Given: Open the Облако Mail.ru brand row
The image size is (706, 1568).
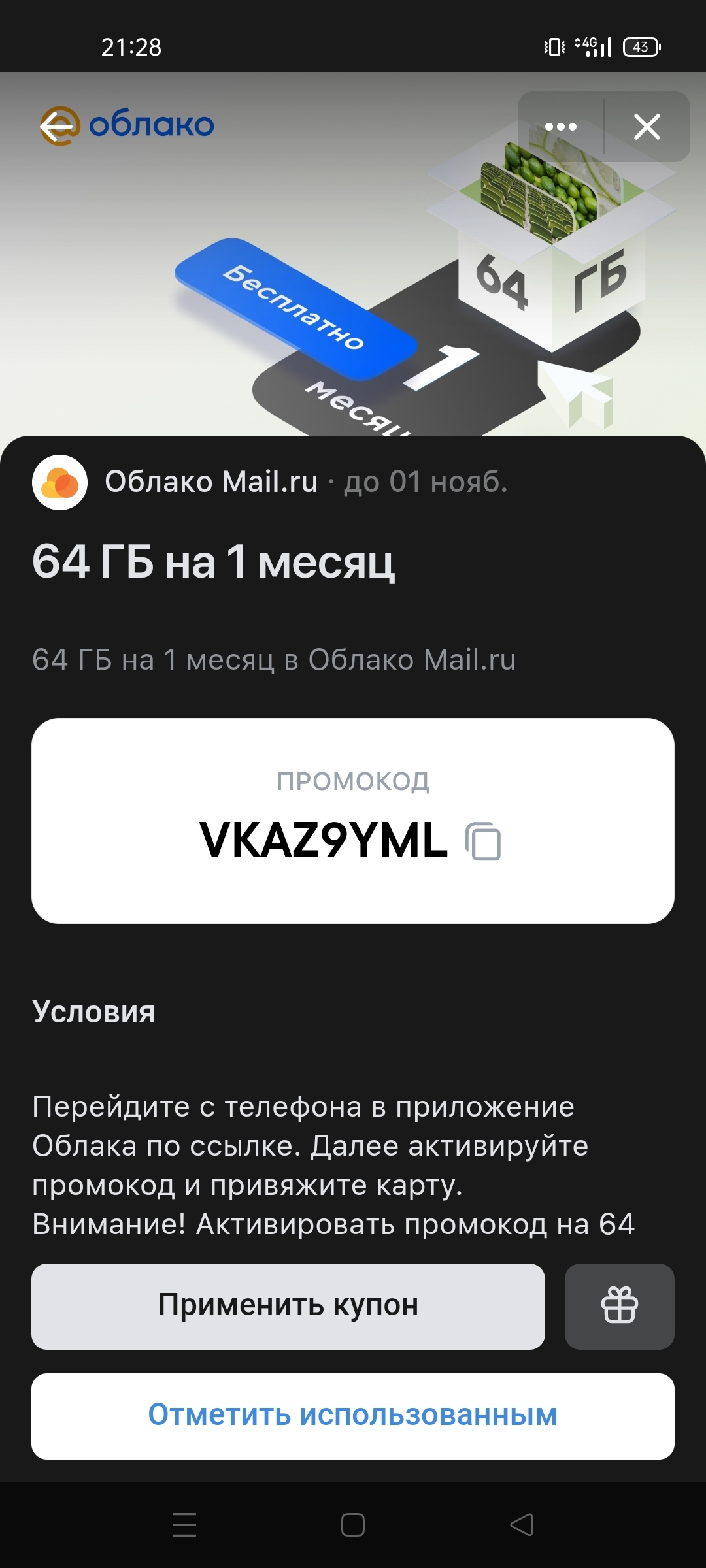Looking at the screenshot, I should [210, 482].
